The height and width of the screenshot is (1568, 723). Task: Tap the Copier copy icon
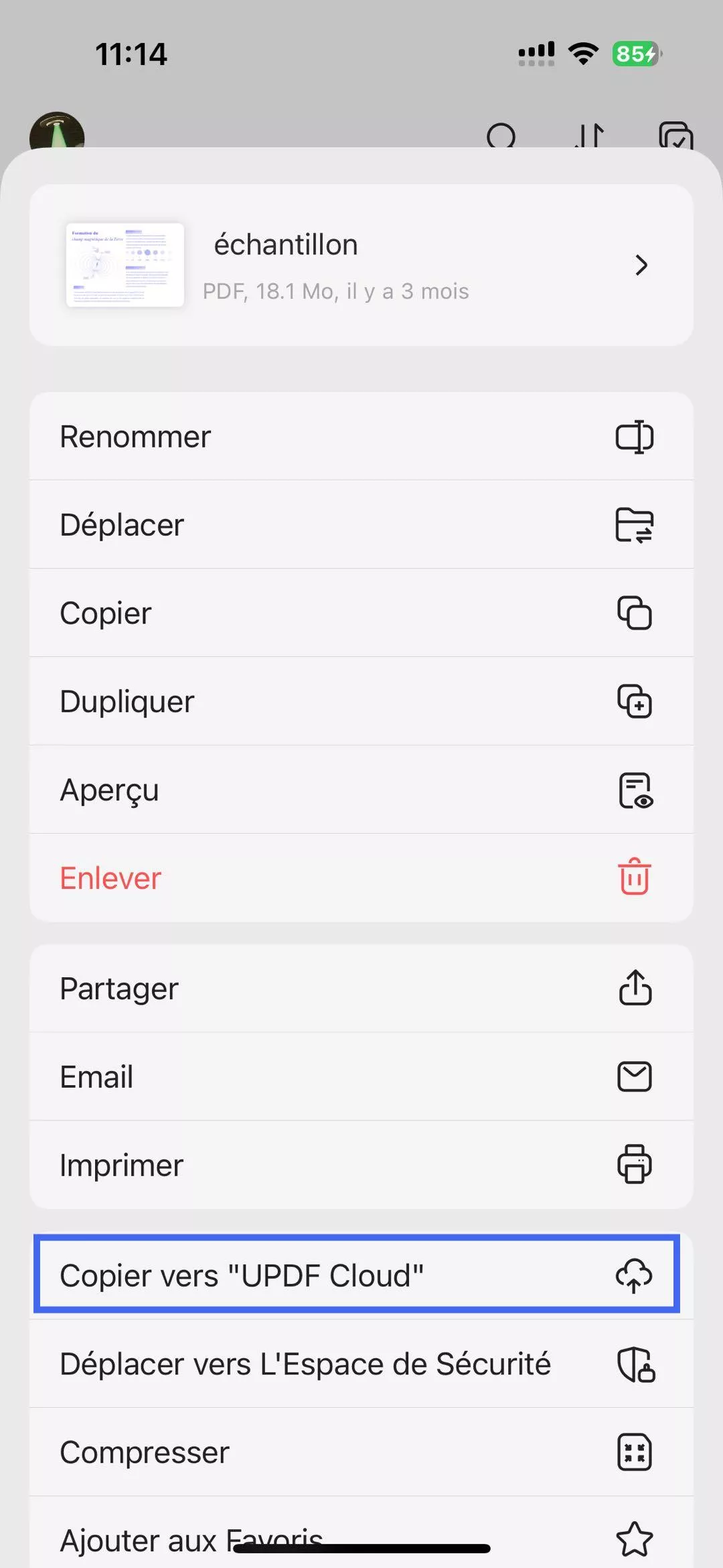pos(635,613)
